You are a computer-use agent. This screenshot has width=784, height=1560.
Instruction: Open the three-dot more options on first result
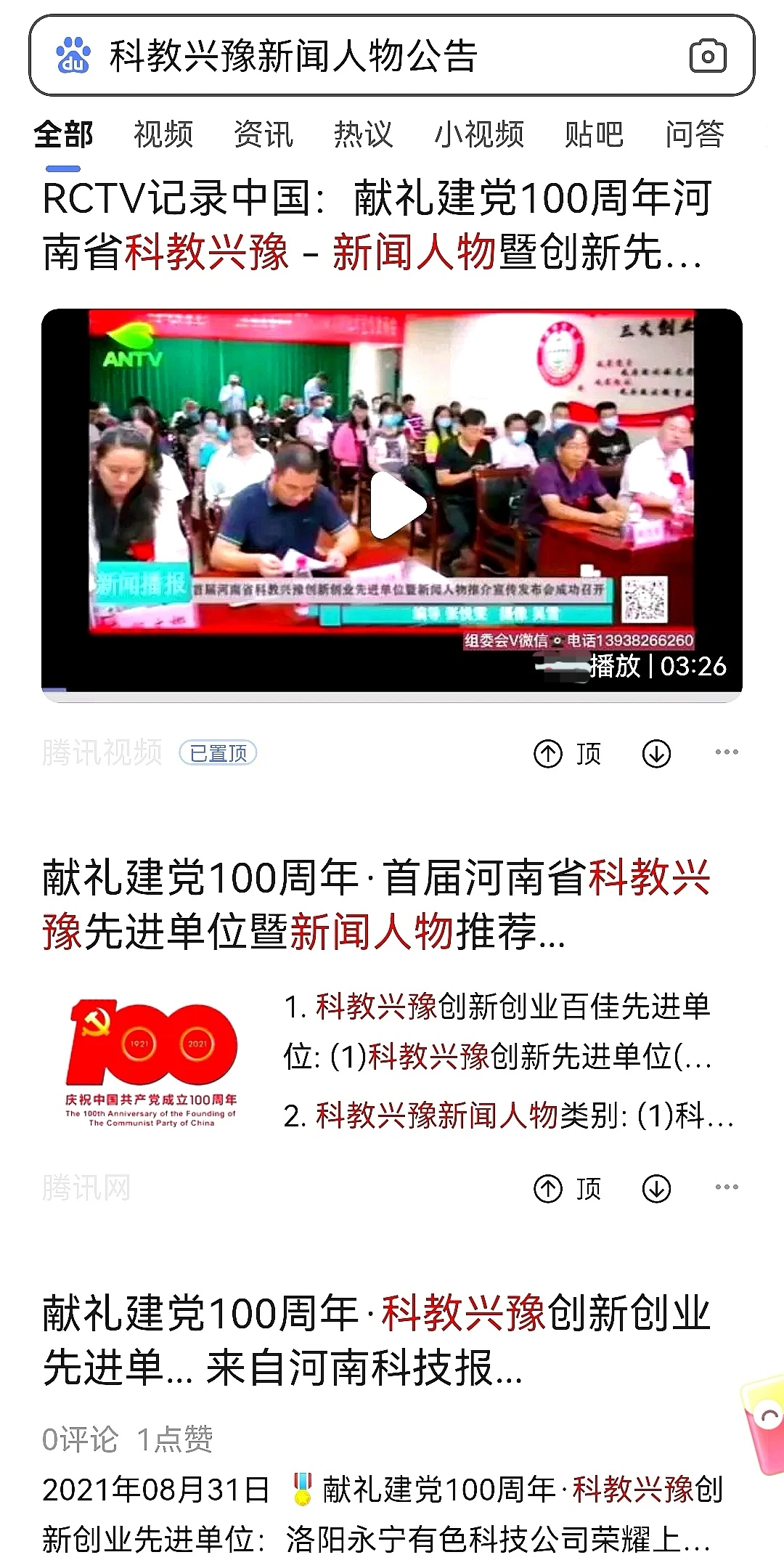click(x=728, y=754)
